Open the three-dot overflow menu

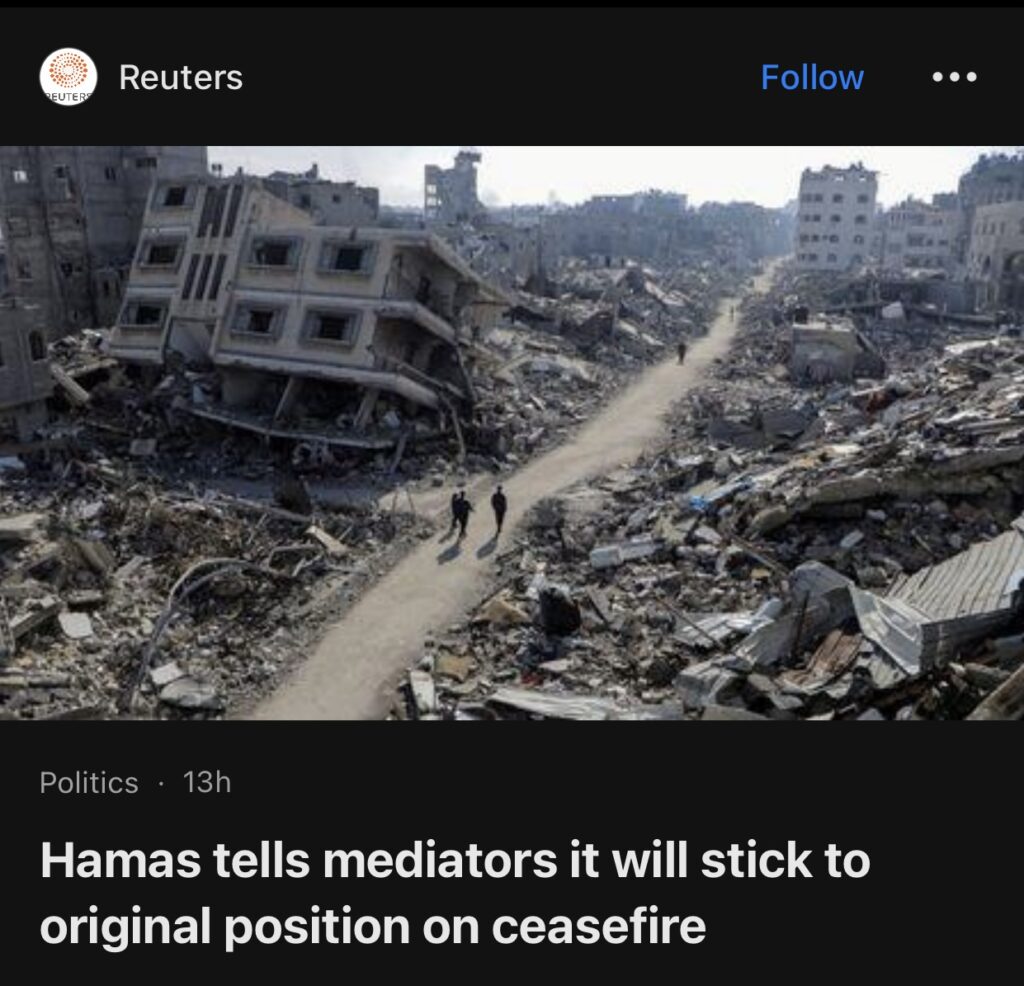click(953, 78)
